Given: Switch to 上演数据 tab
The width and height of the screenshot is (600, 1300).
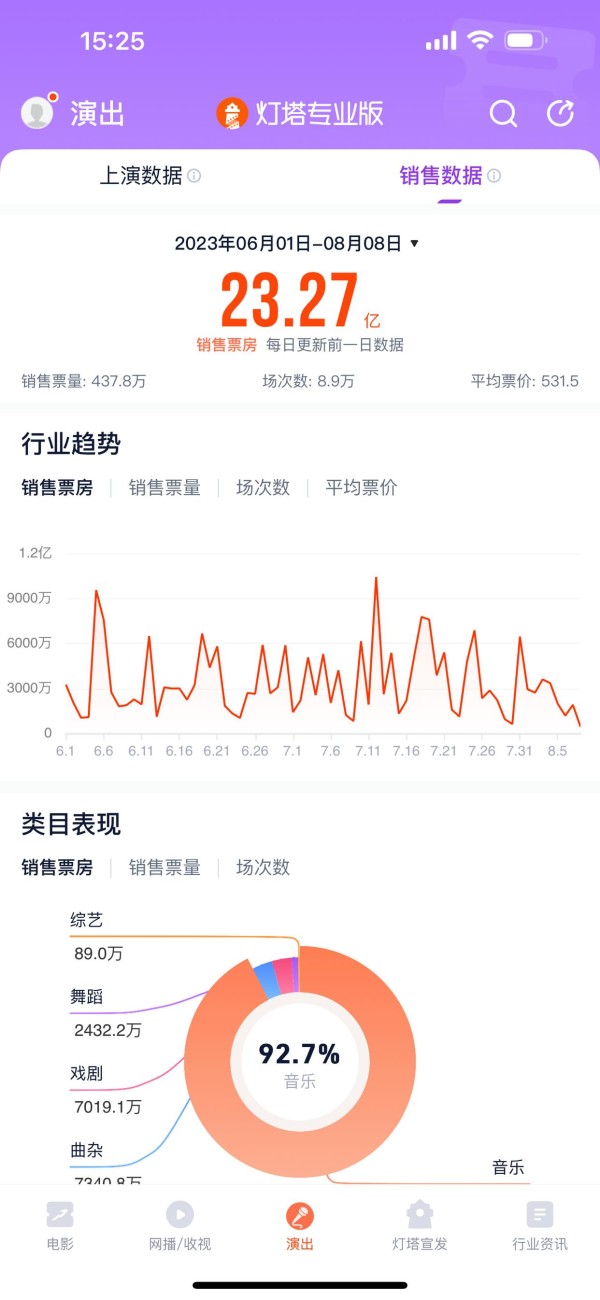Looking at the screenshot, I should (x=141, y=176).
